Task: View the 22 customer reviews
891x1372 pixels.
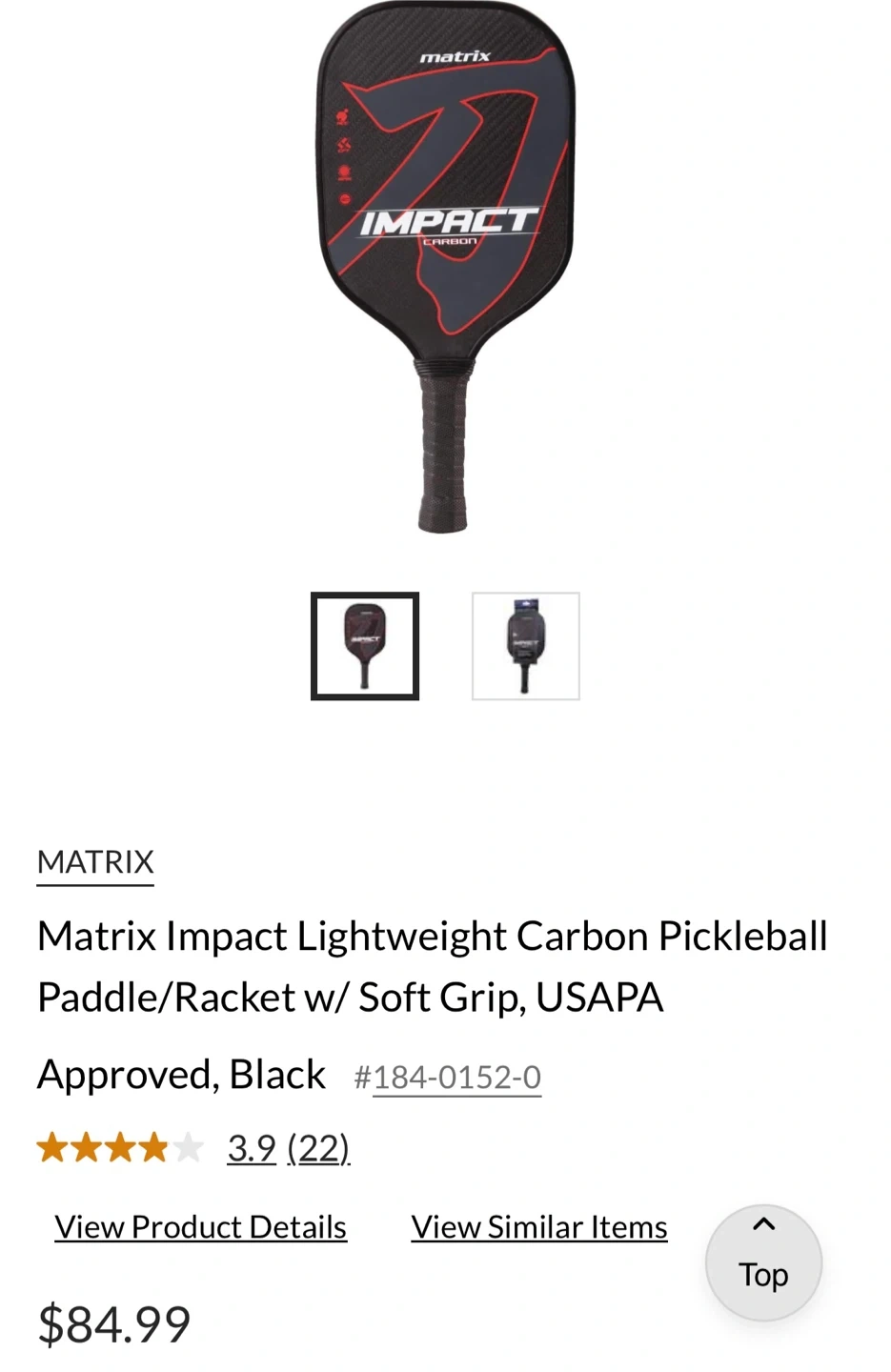Action: (x=318, y=1148)
